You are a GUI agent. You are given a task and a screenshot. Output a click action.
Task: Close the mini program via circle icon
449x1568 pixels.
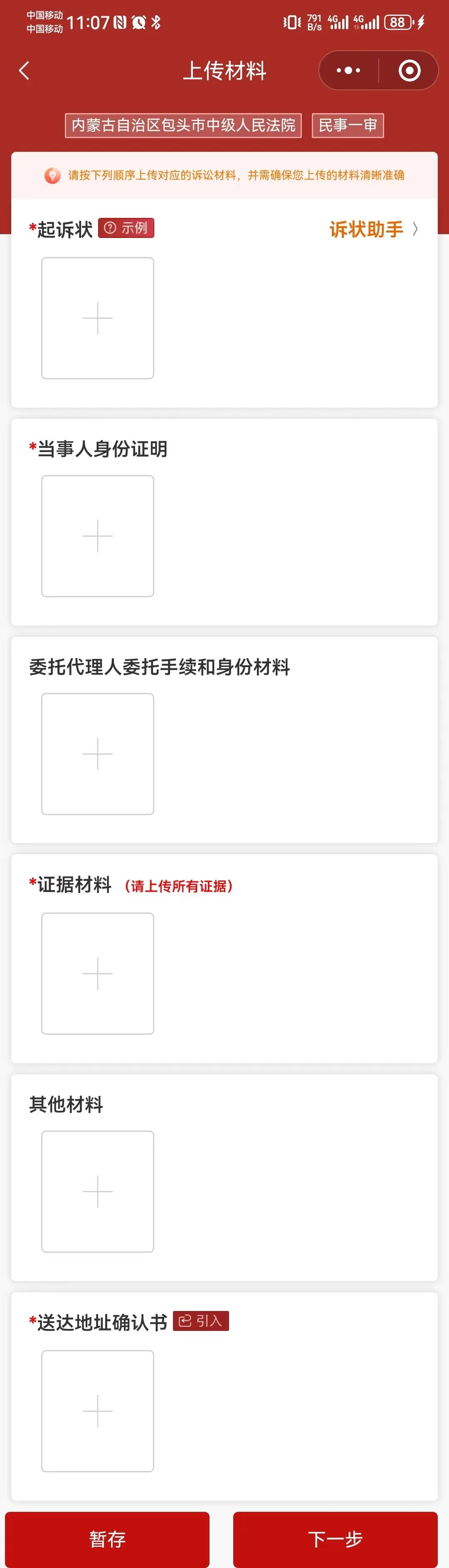tap(409, 71)
